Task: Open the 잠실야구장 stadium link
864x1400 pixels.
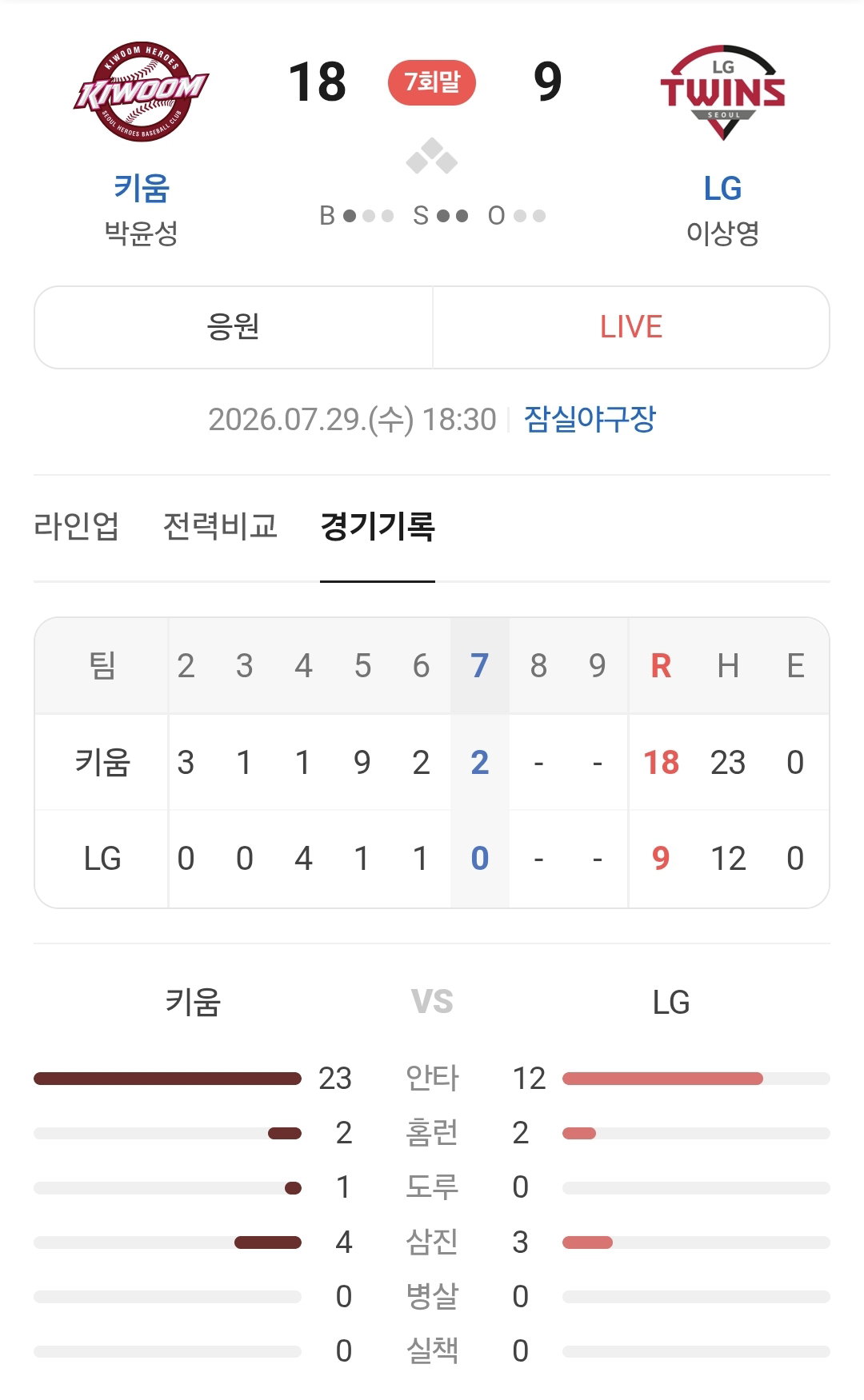Action: point(590,419)
